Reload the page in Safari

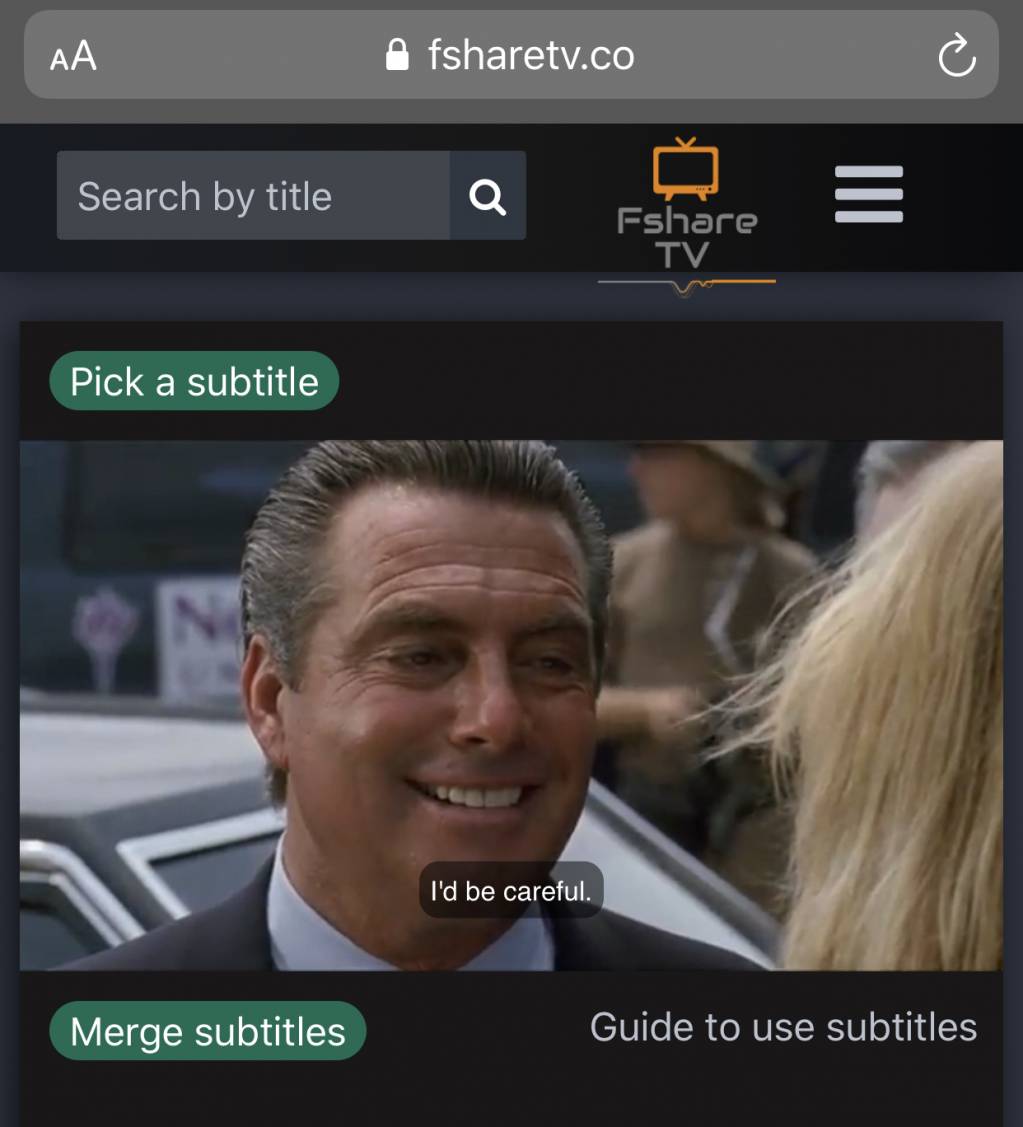point(956,55)
